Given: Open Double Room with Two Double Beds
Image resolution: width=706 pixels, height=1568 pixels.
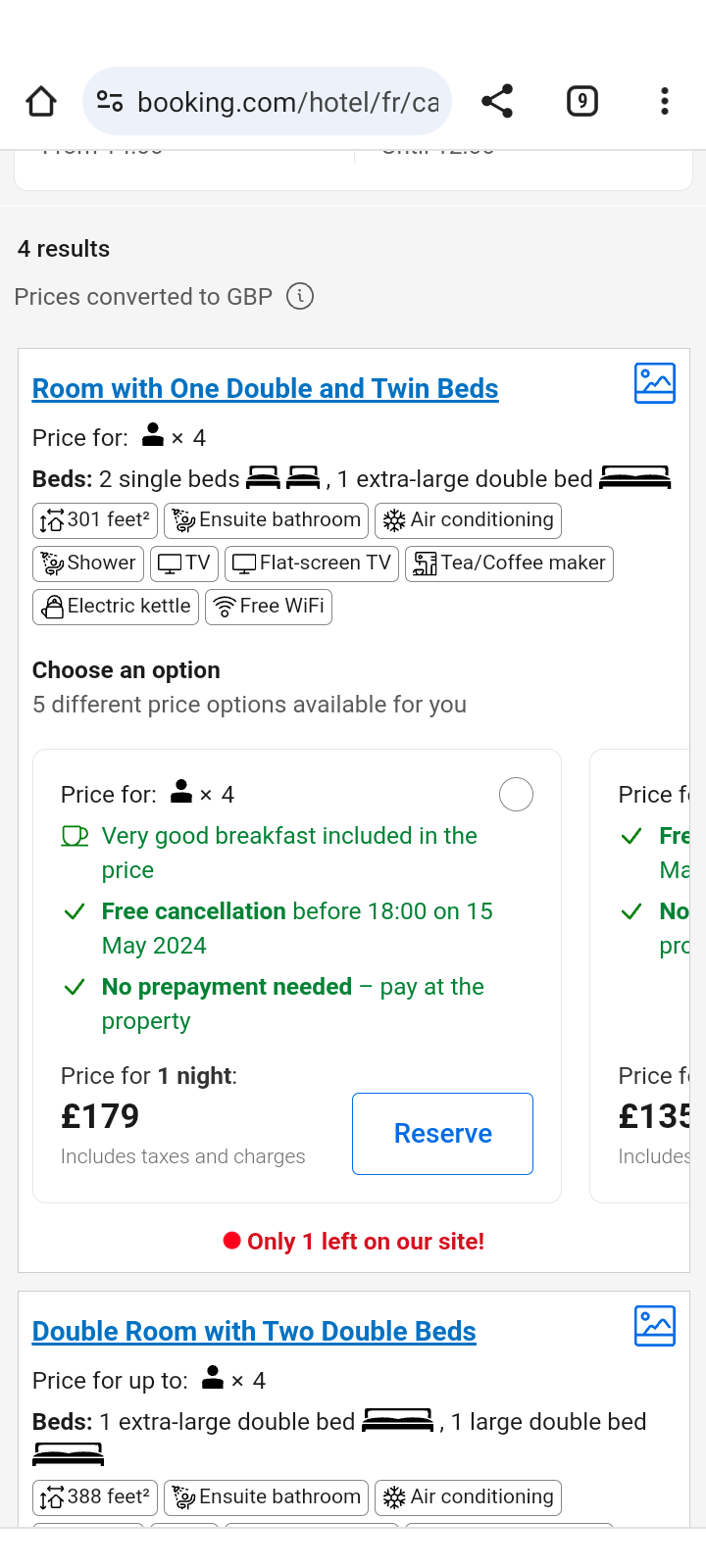Looking at the screenshot, I should pyautogui.click(x=254, y=1331).
